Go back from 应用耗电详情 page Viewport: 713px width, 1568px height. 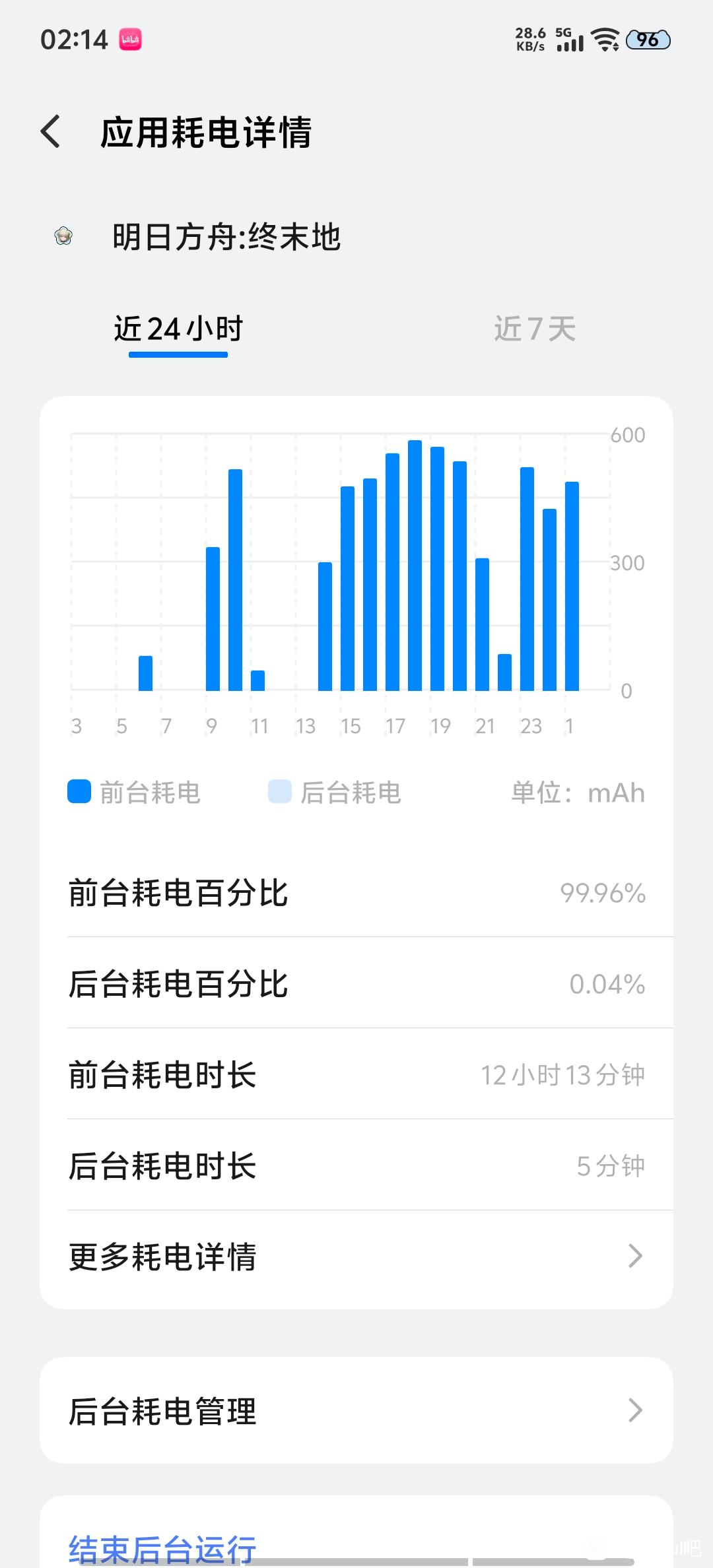pyautogui.click(x=51, y=131)
